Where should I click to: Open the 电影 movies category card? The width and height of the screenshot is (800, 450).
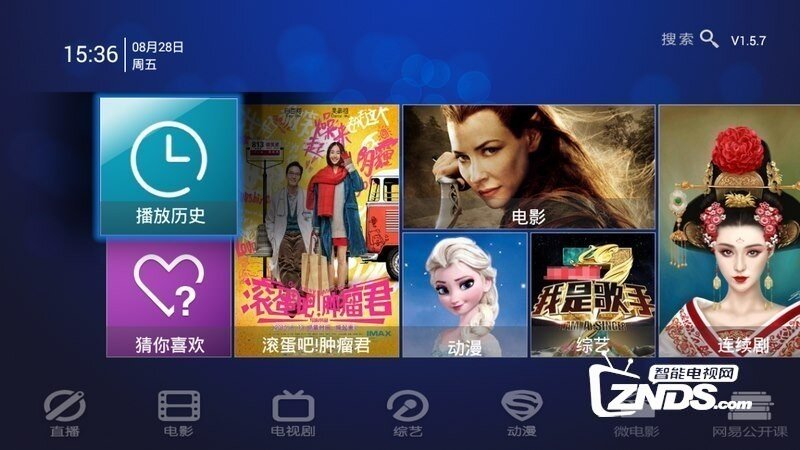point(529,165)
